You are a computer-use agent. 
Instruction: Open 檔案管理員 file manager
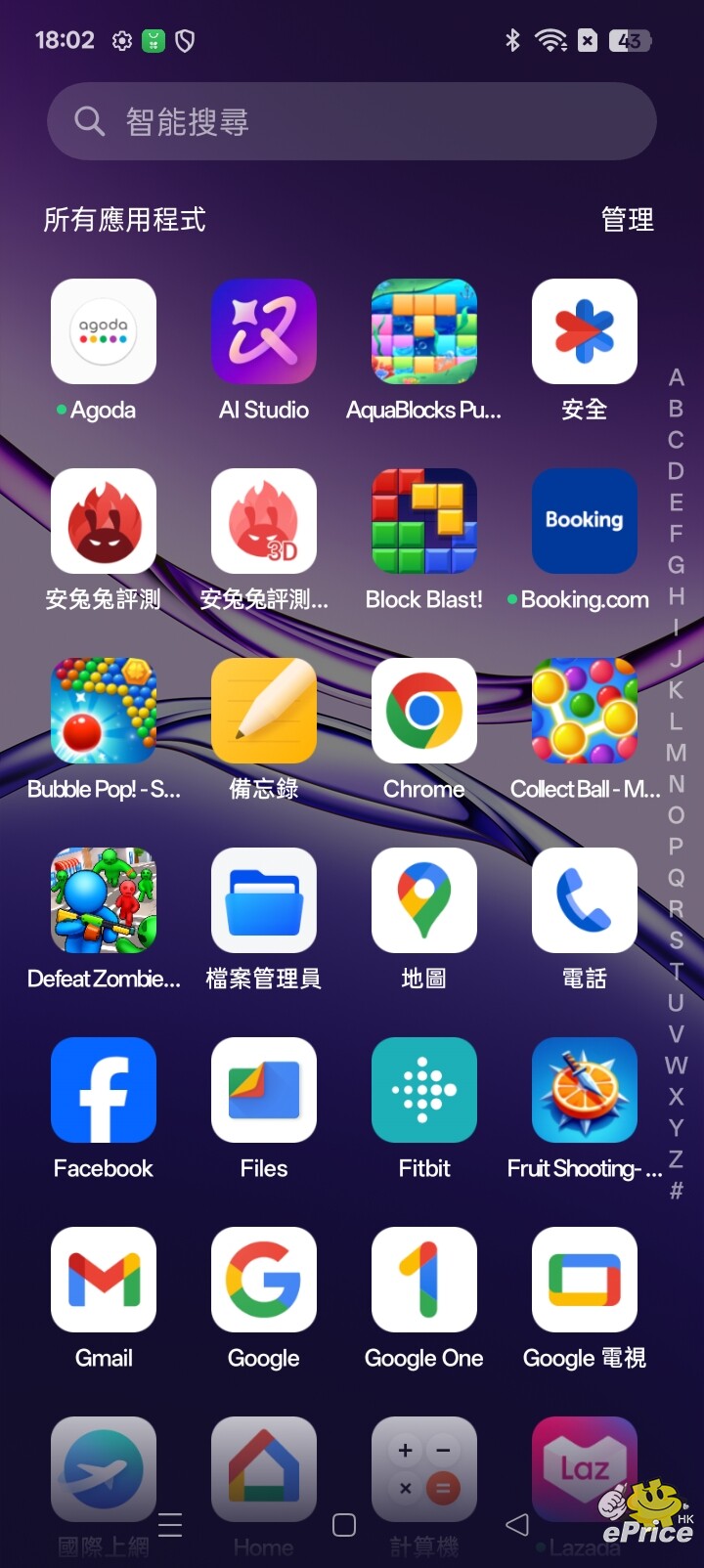264,901
